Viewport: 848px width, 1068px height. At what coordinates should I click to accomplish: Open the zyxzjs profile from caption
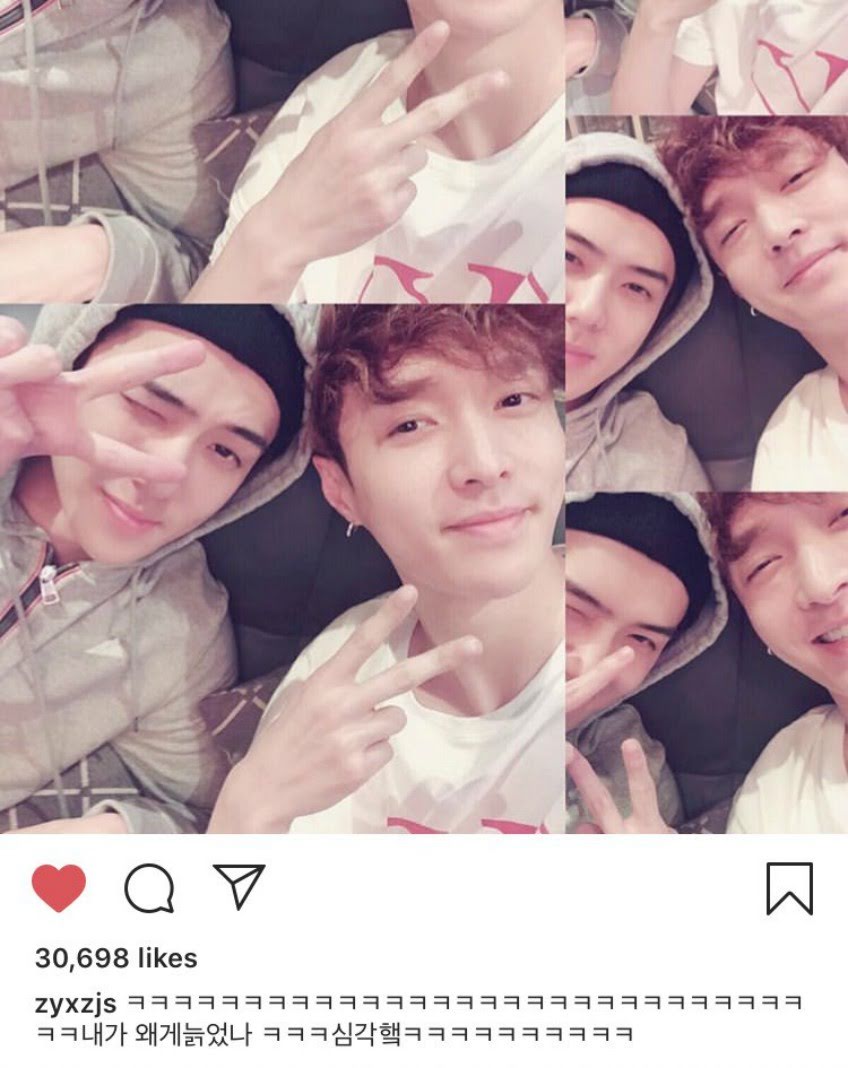77,1002
